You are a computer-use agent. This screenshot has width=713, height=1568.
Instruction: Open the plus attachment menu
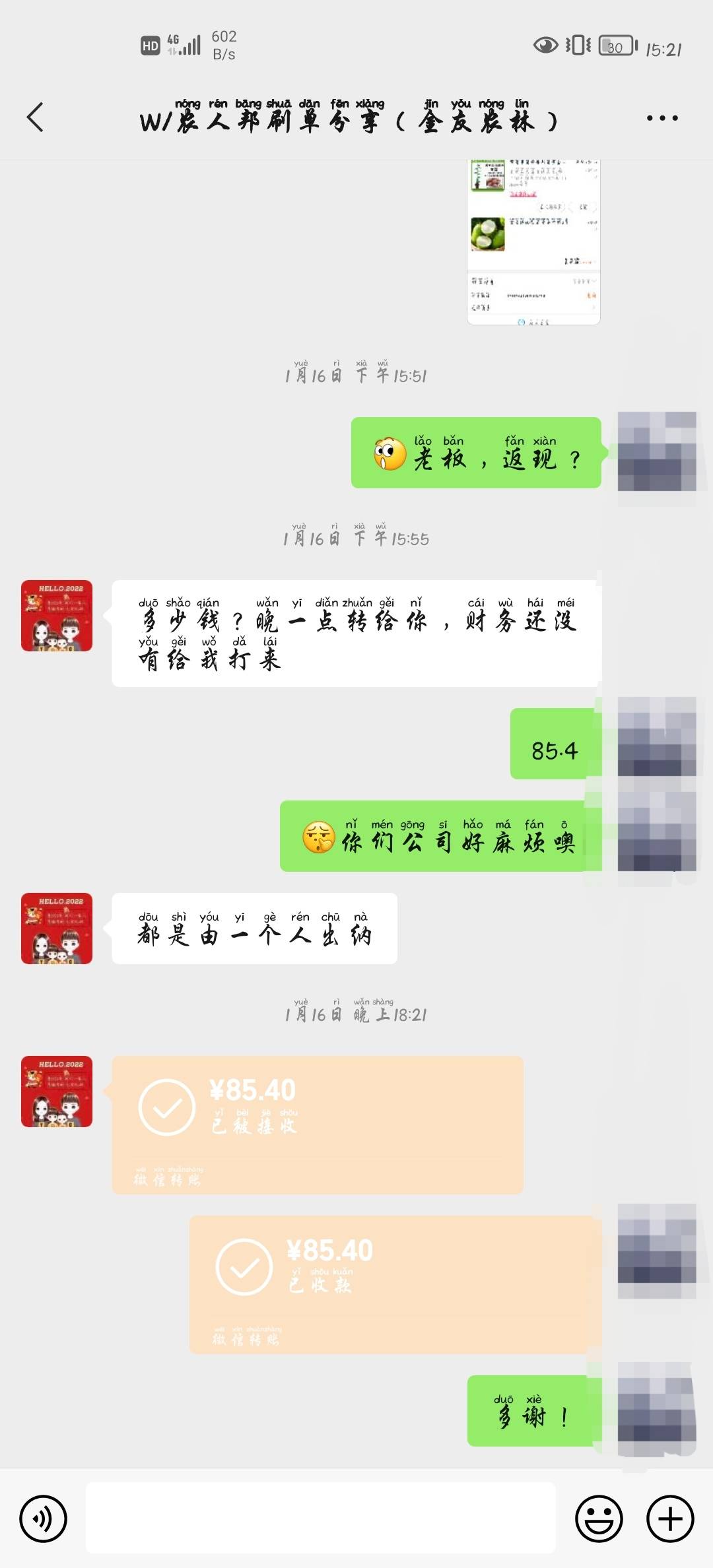click(670, 1519)
